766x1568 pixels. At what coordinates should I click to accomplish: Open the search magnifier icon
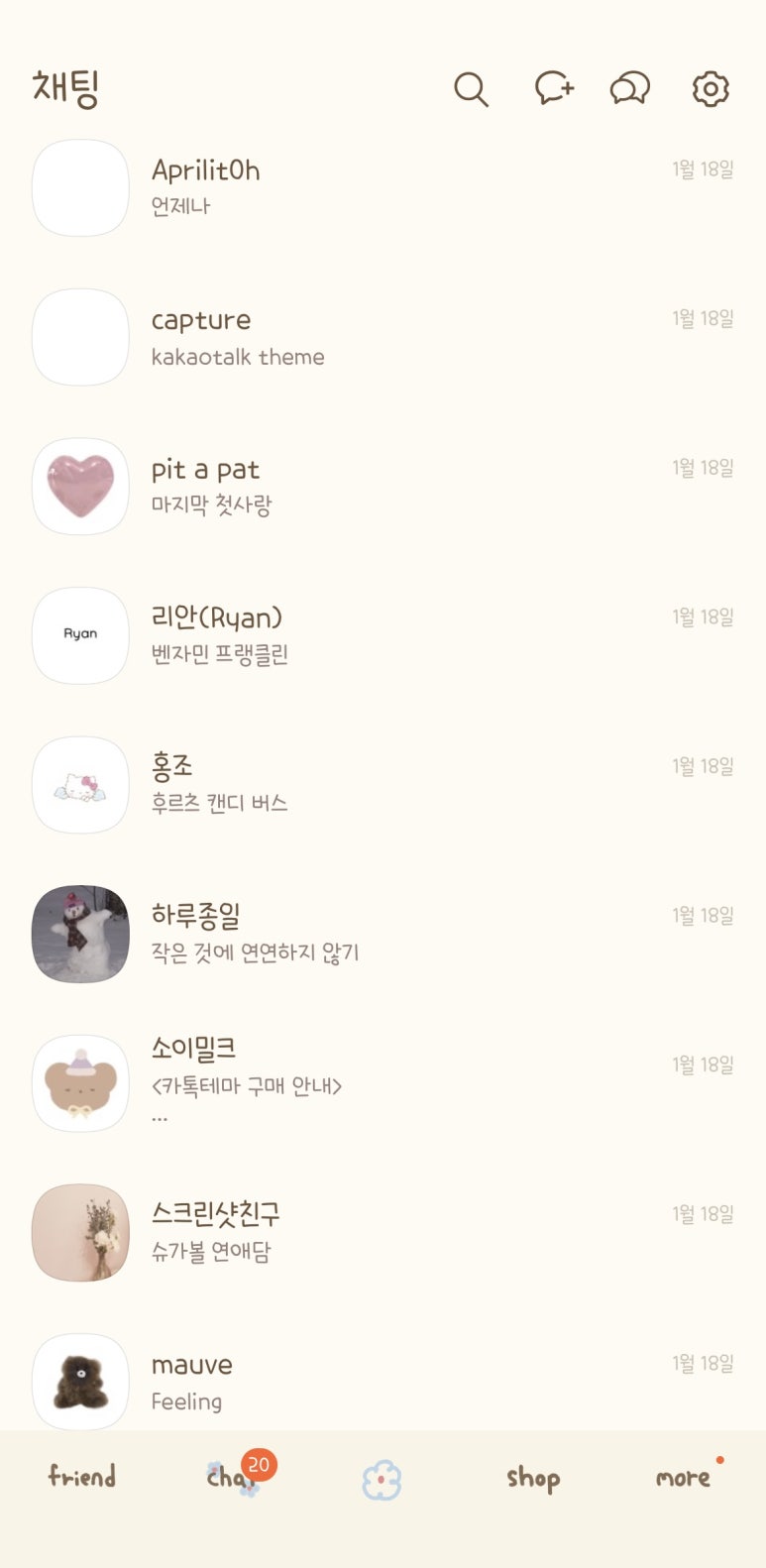[x=471, y=89]
